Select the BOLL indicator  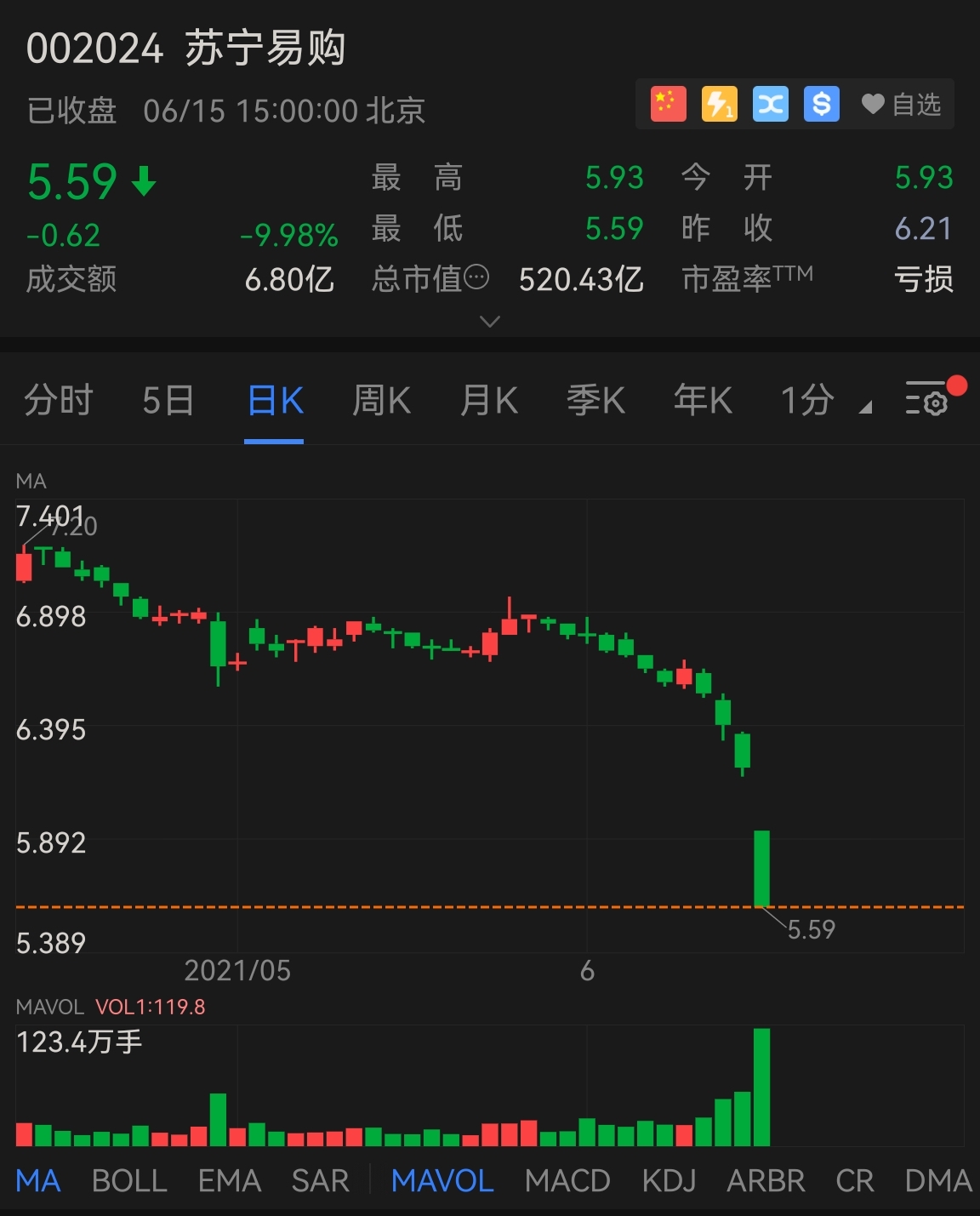(x=128, y=1181)
